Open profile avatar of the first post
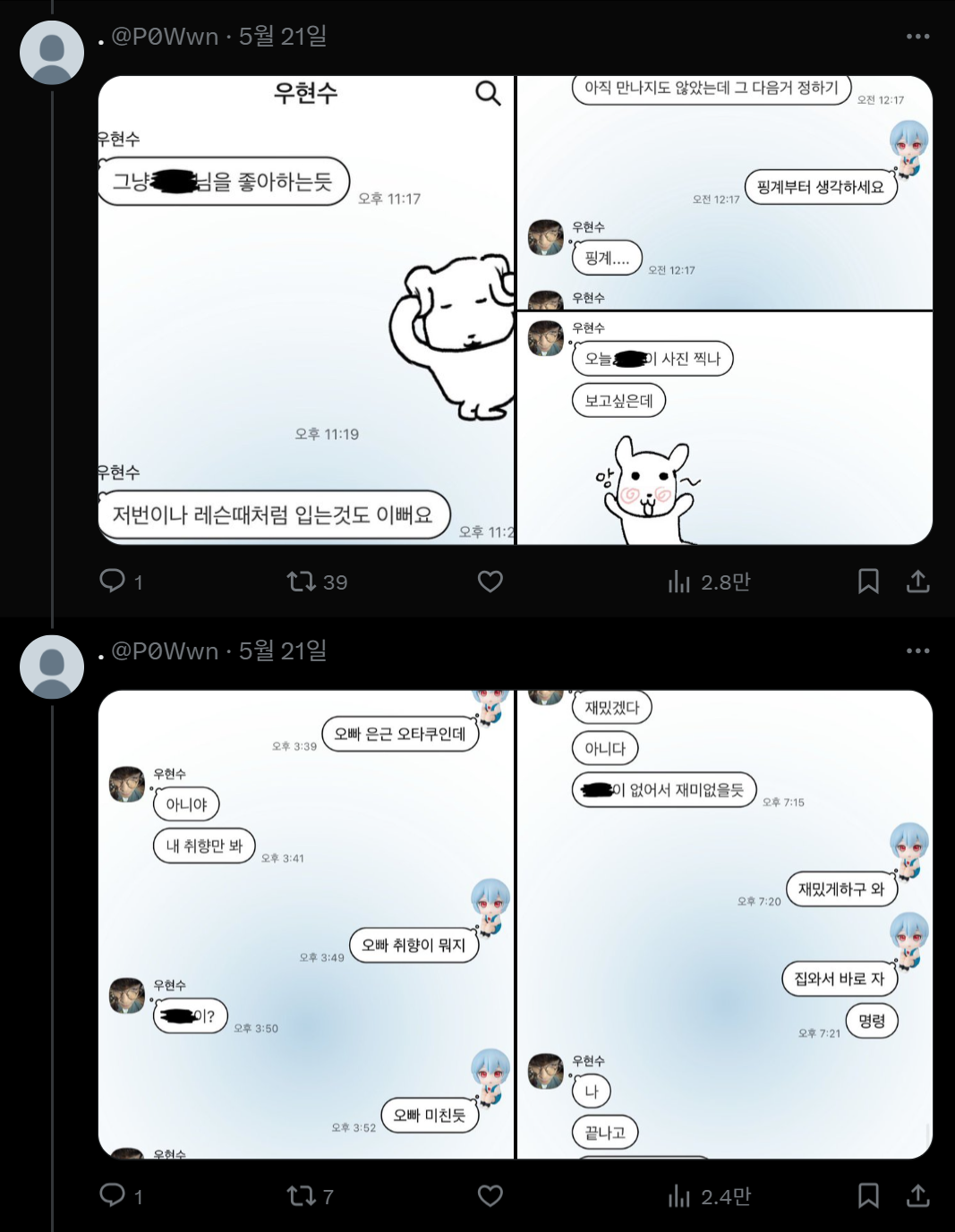Screen dimensions: 955x1232 pyautogui.click(x=52, y=53)
